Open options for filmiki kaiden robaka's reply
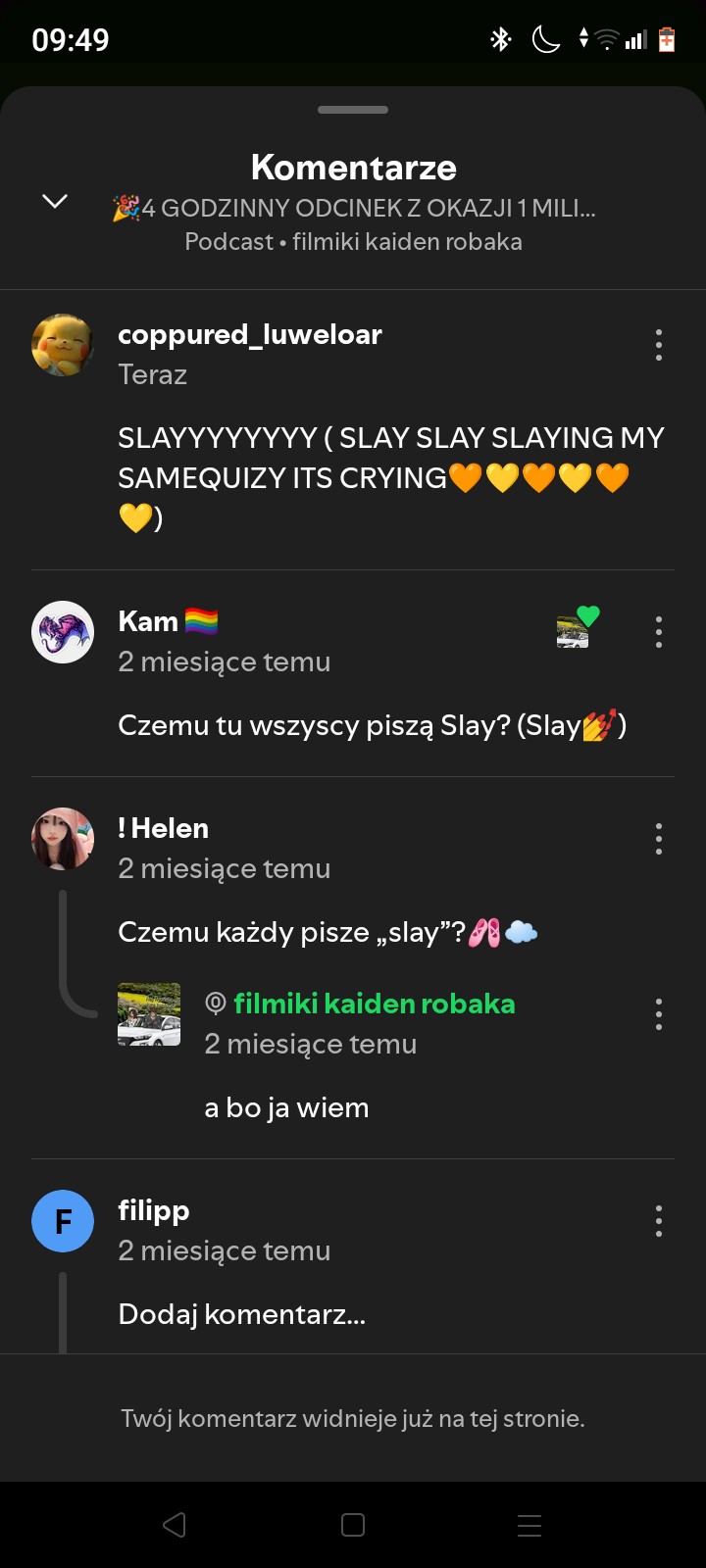 658,1014
